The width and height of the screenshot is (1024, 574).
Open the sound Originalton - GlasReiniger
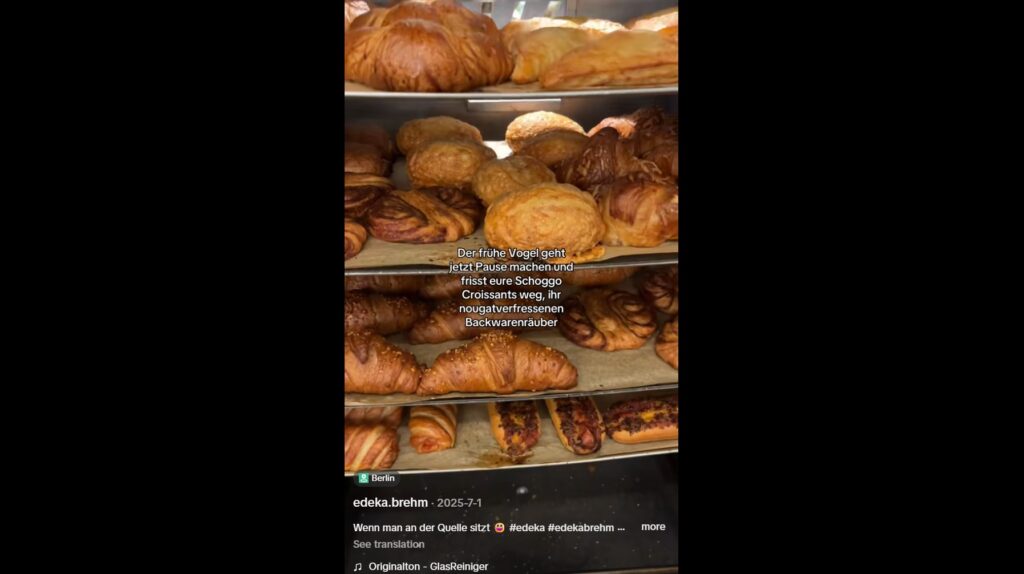click(428, 566)
